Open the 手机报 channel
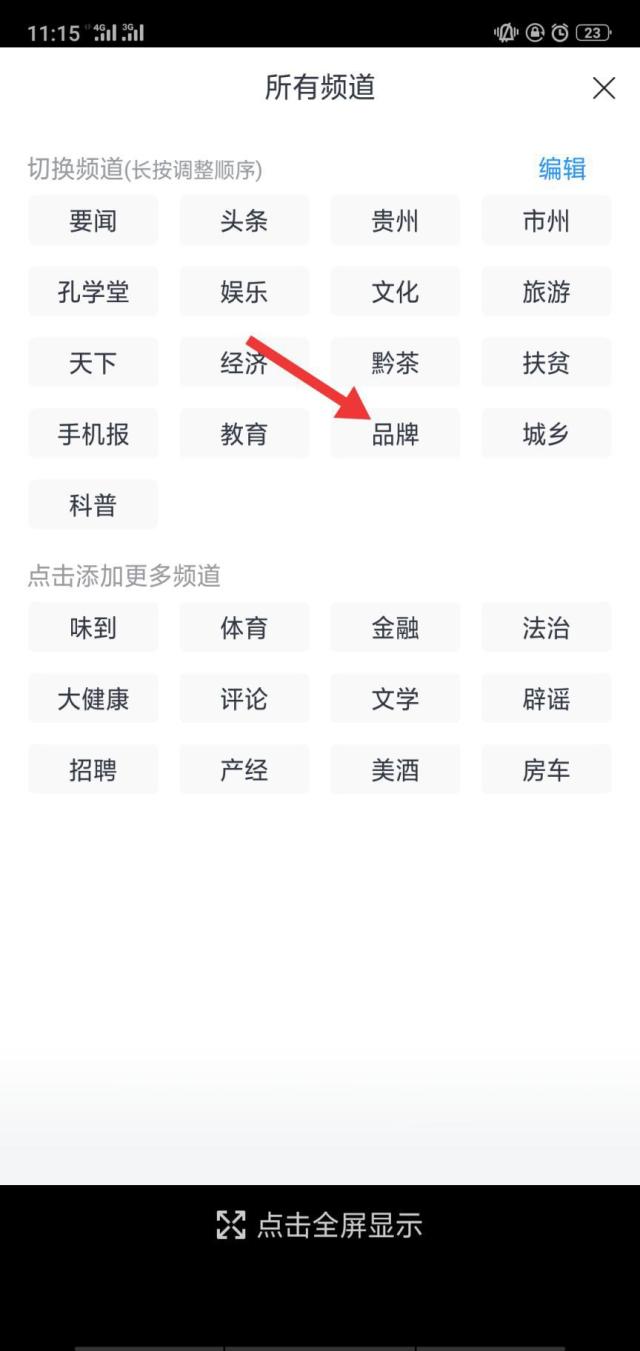Viewport: 640px width, 1351px height. pyautogui.click(x=93, y=434)
